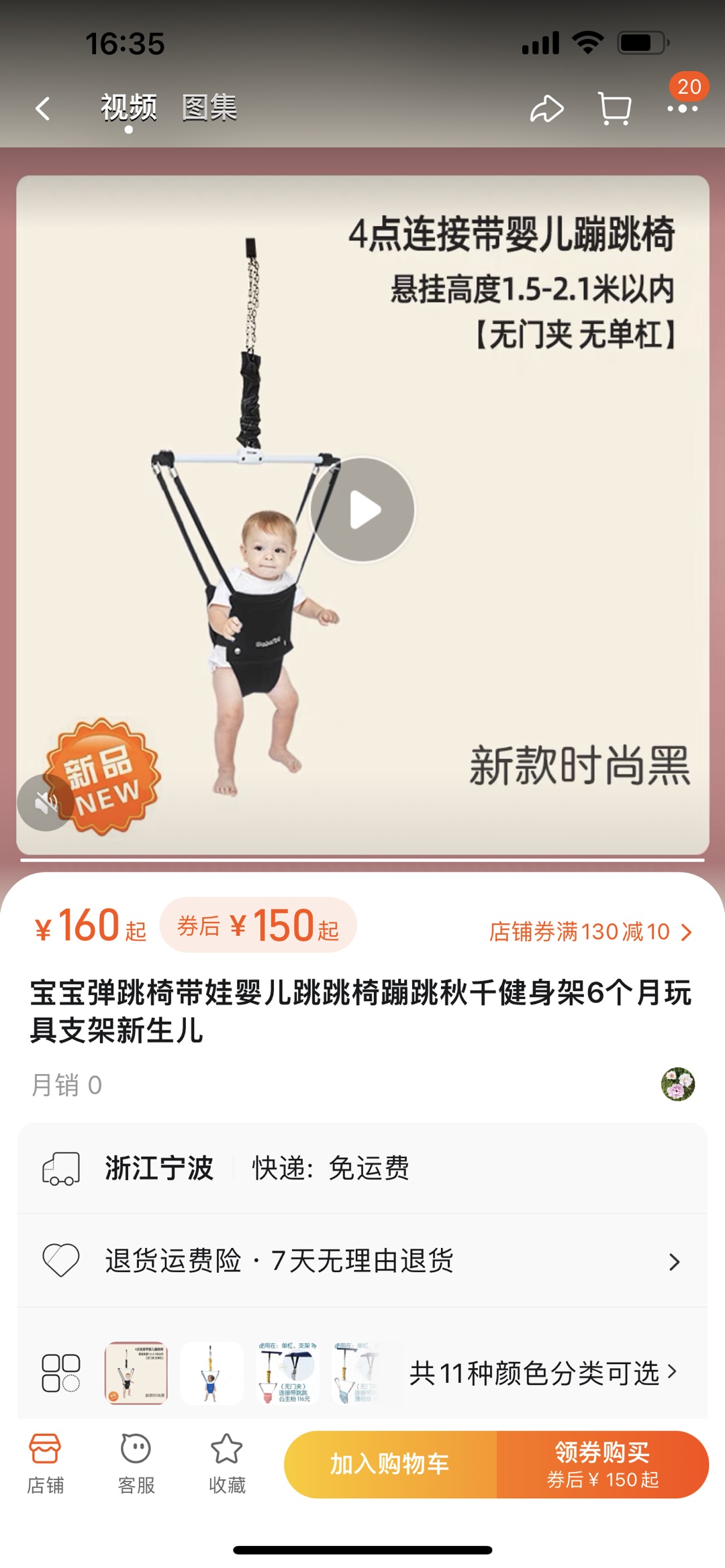The height and width of the screenshot is (1568, 725).
Task: Tap 领券购买 to buy with coupon
Action: click(602, 1464)
